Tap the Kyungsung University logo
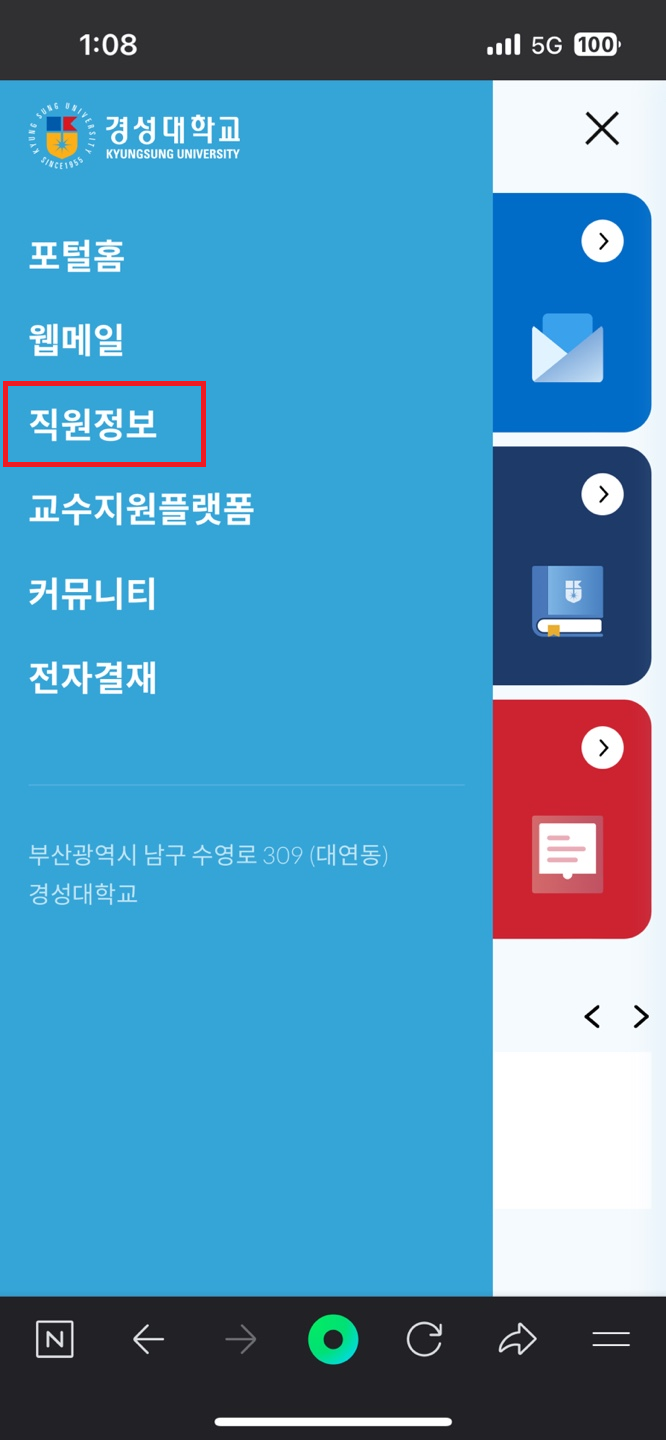 135,138
